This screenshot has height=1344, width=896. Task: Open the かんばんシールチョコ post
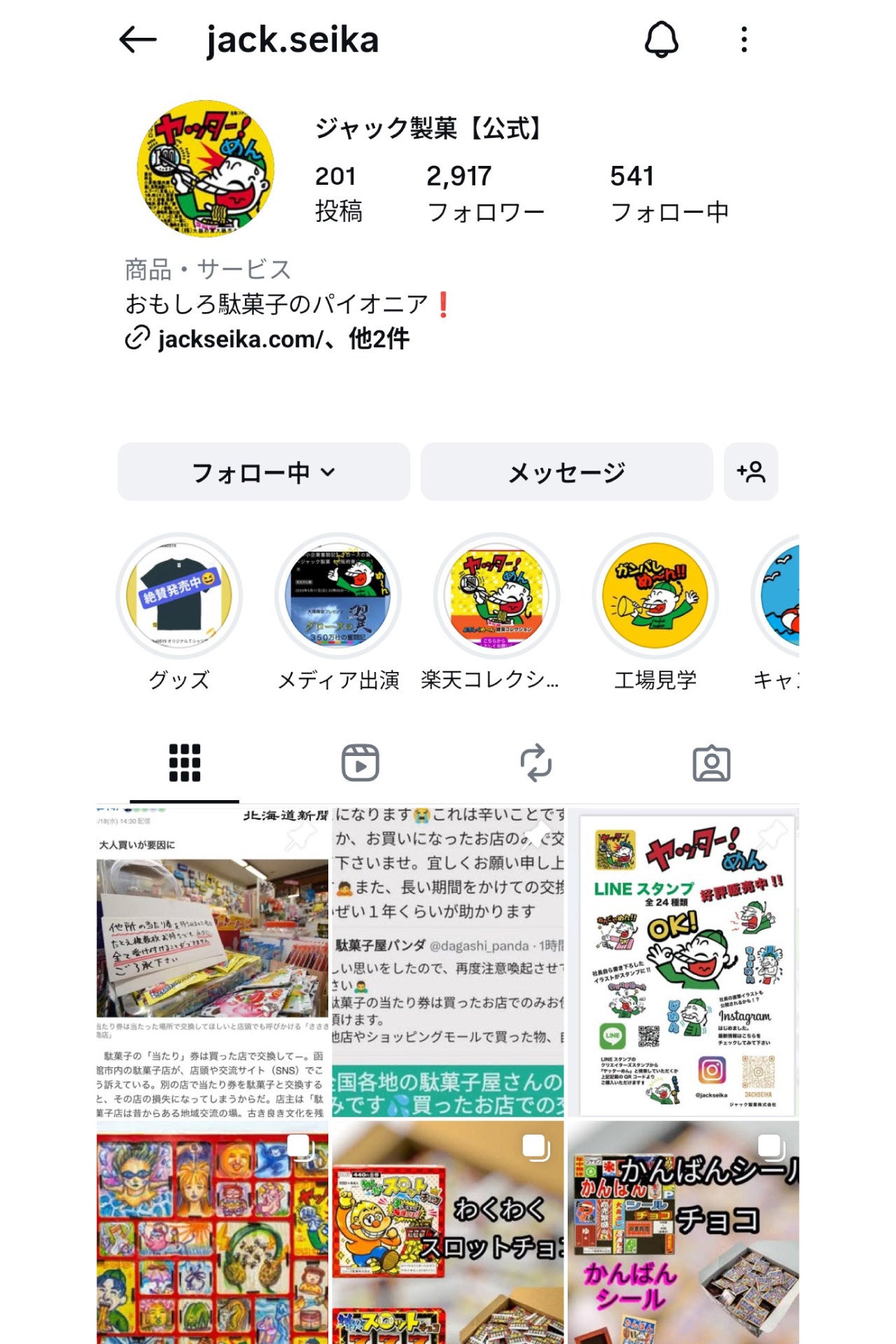click(x=683, y=1232)
